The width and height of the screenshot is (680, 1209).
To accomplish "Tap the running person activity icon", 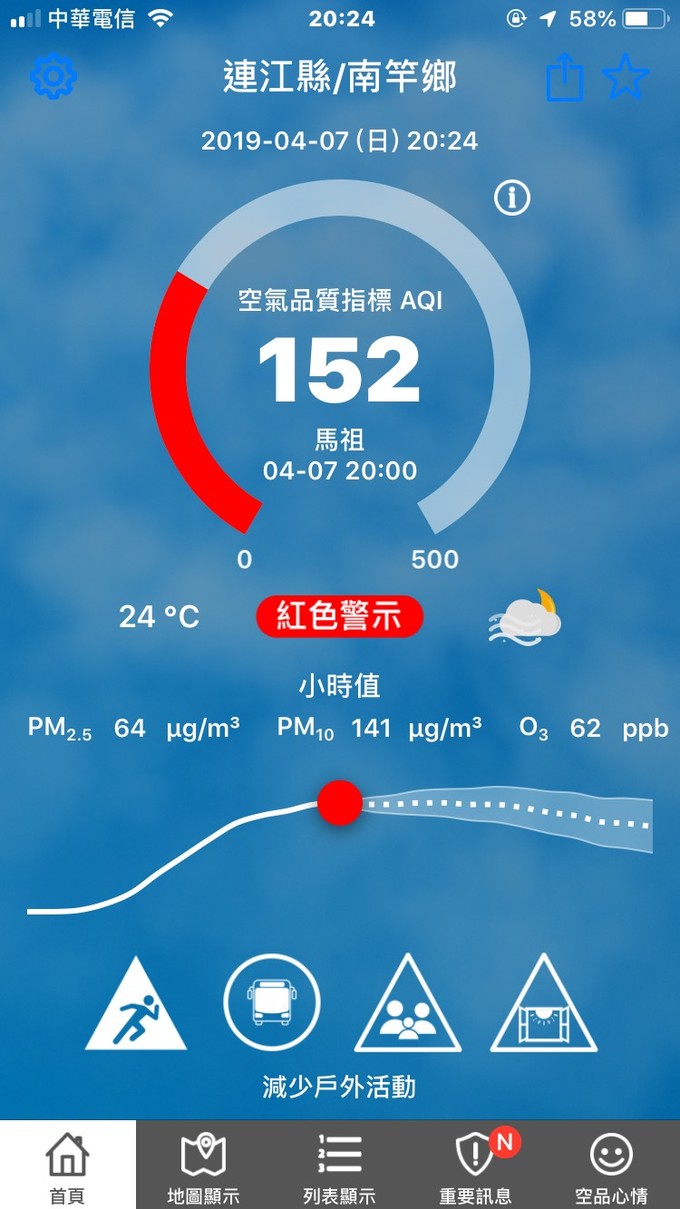I will [x=136, y=1004].
